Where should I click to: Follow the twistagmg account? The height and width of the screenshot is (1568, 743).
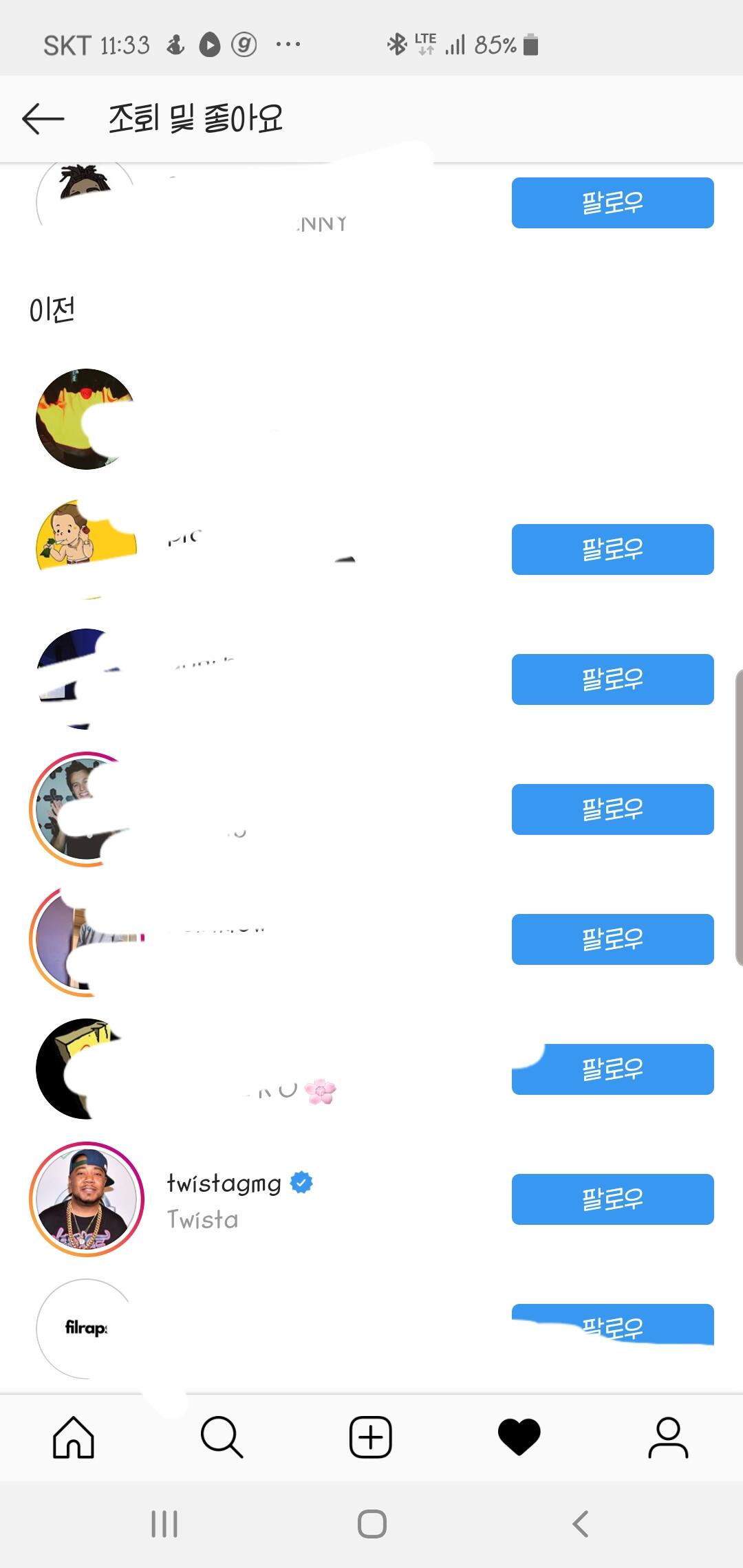click(x=612, y=1199)
